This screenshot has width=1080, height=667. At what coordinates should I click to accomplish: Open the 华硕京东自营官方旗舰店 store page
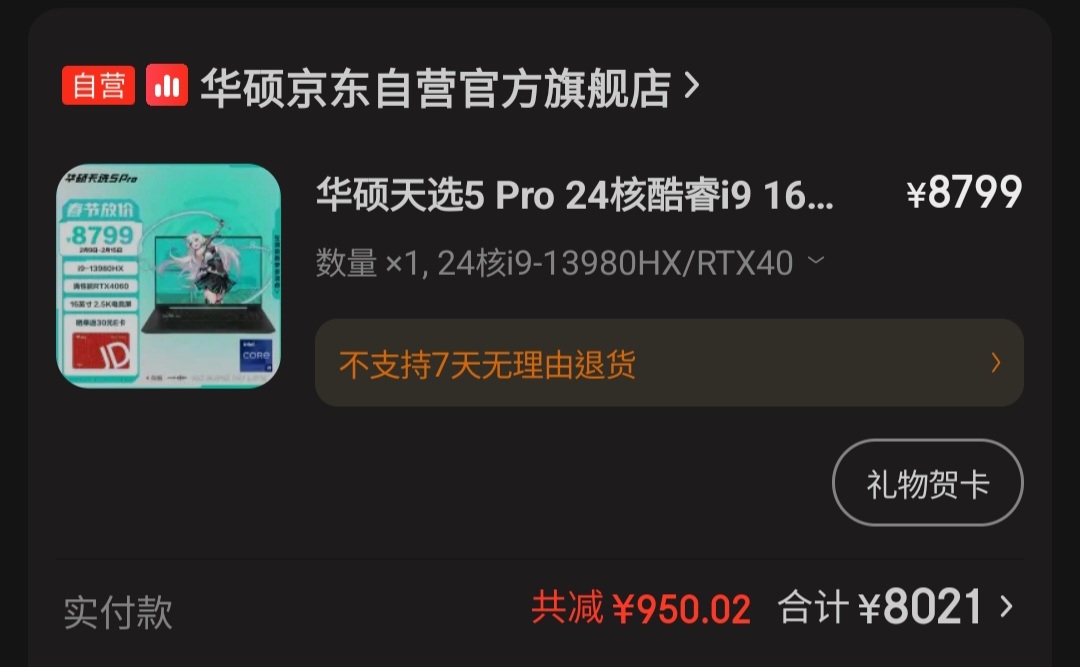pyautogui.click(x=436, y=88)
